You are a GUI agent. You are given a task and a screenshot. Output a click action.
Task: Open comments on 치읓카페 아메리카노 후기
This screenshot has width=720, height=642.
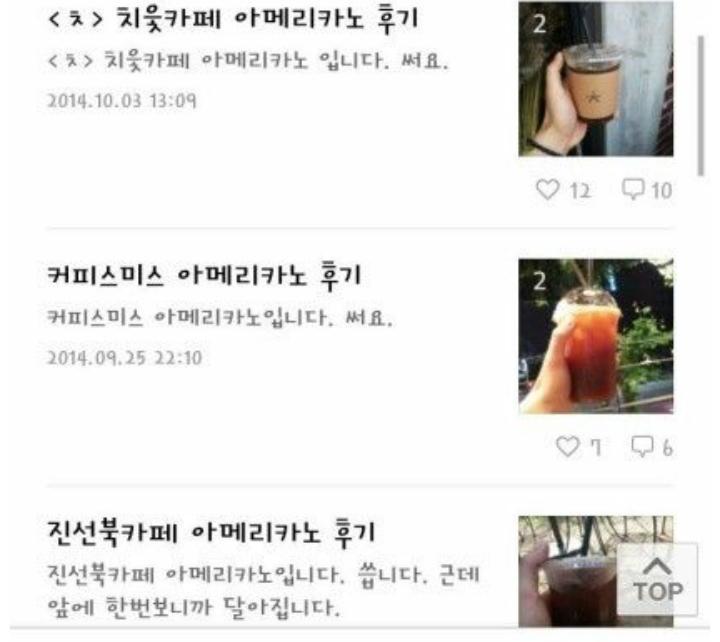coord(634,190)
